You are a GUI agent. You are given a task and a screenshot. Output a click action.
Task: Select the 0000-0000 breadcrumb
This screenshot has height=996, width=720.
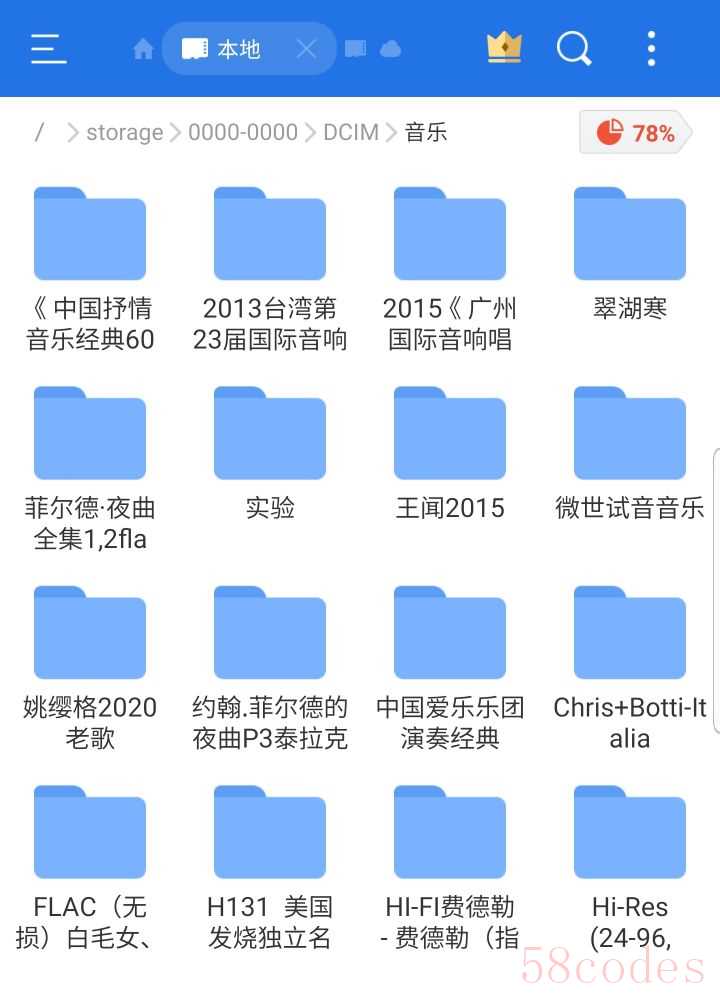pyautogui.click(x=243, y=132)
